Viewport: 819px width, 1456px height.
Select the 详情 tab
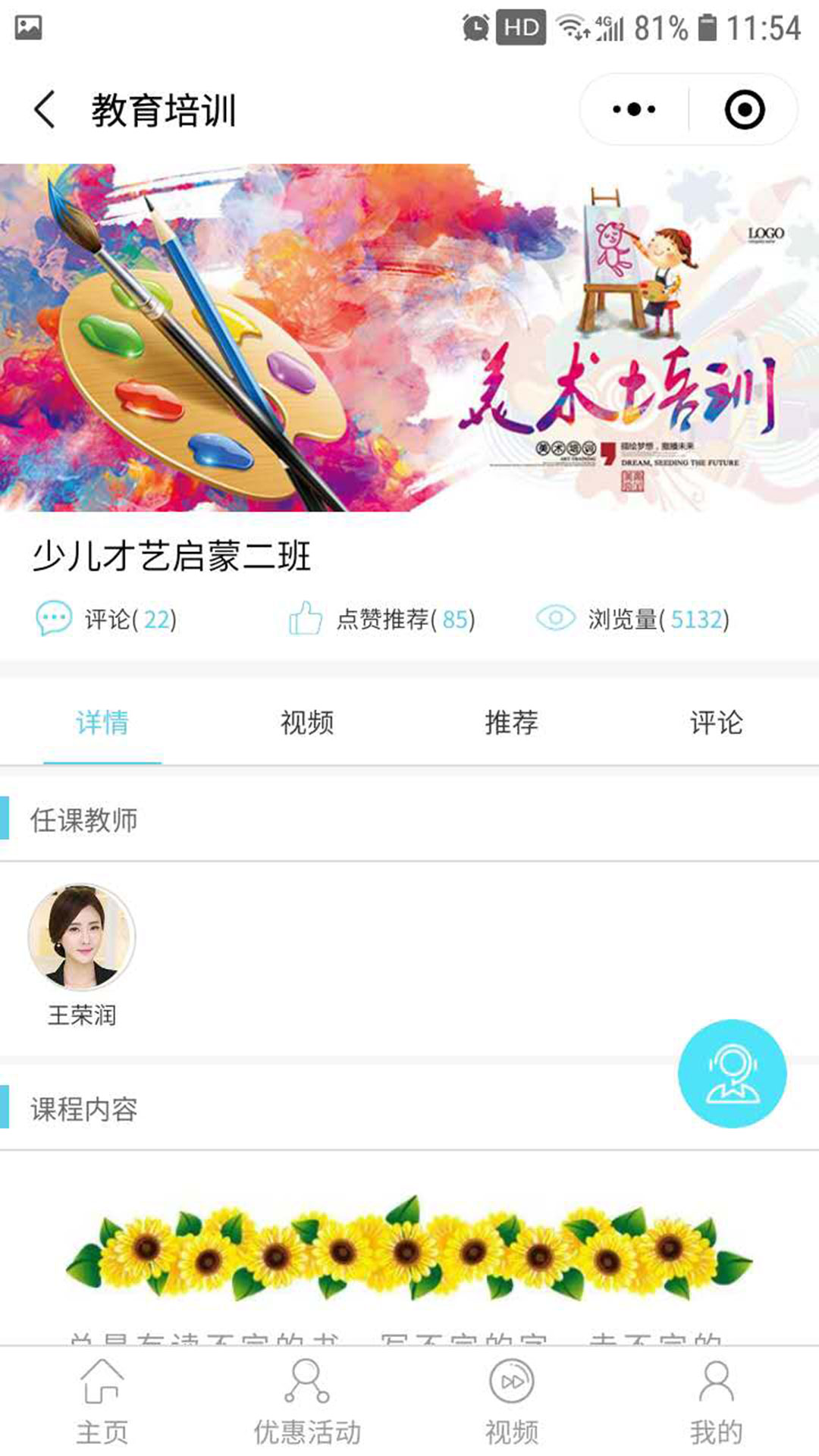[102, 723]
